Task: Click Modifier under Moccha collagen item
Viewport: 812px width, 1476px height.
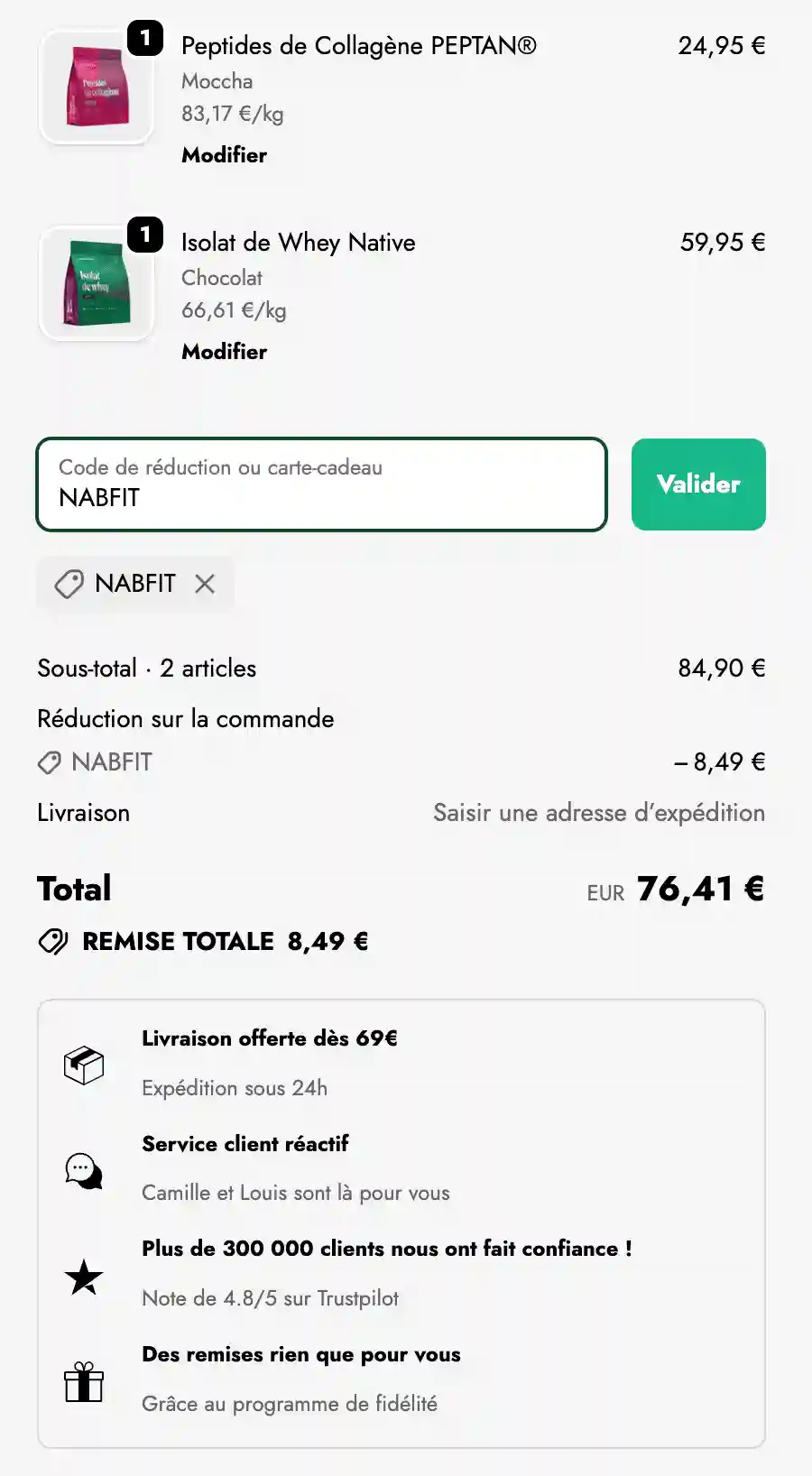Action: tap(224, 154)
